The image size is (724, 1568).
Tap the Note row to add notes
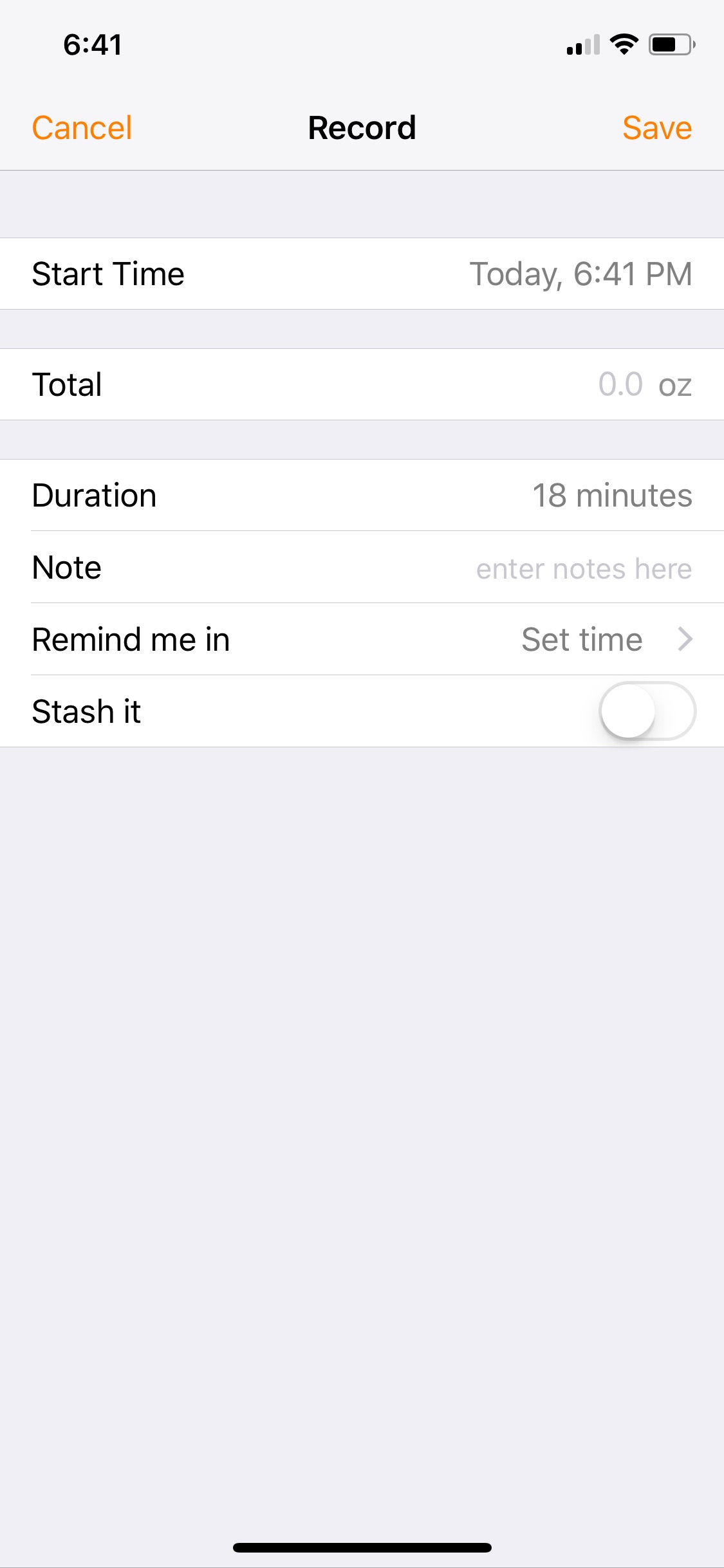click(362, 568)
